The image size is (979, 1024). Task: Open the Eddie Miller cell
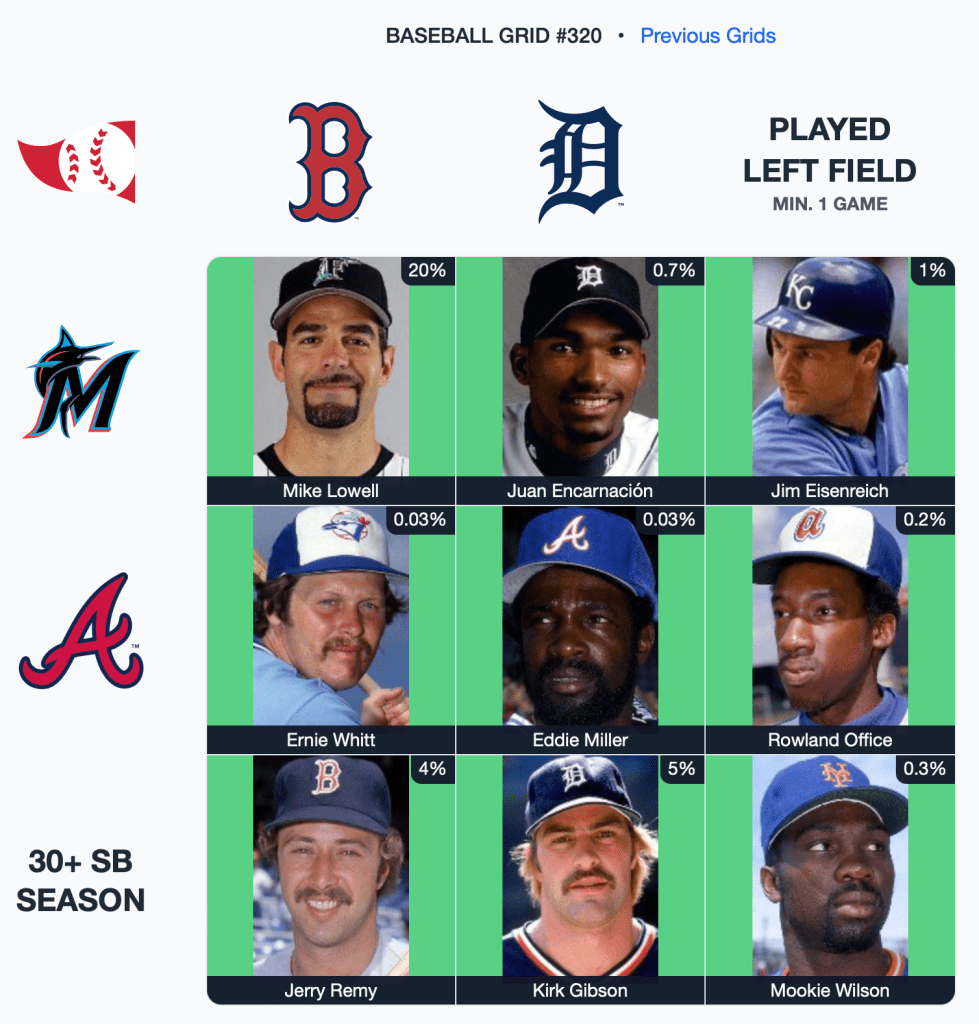[580, 629]
